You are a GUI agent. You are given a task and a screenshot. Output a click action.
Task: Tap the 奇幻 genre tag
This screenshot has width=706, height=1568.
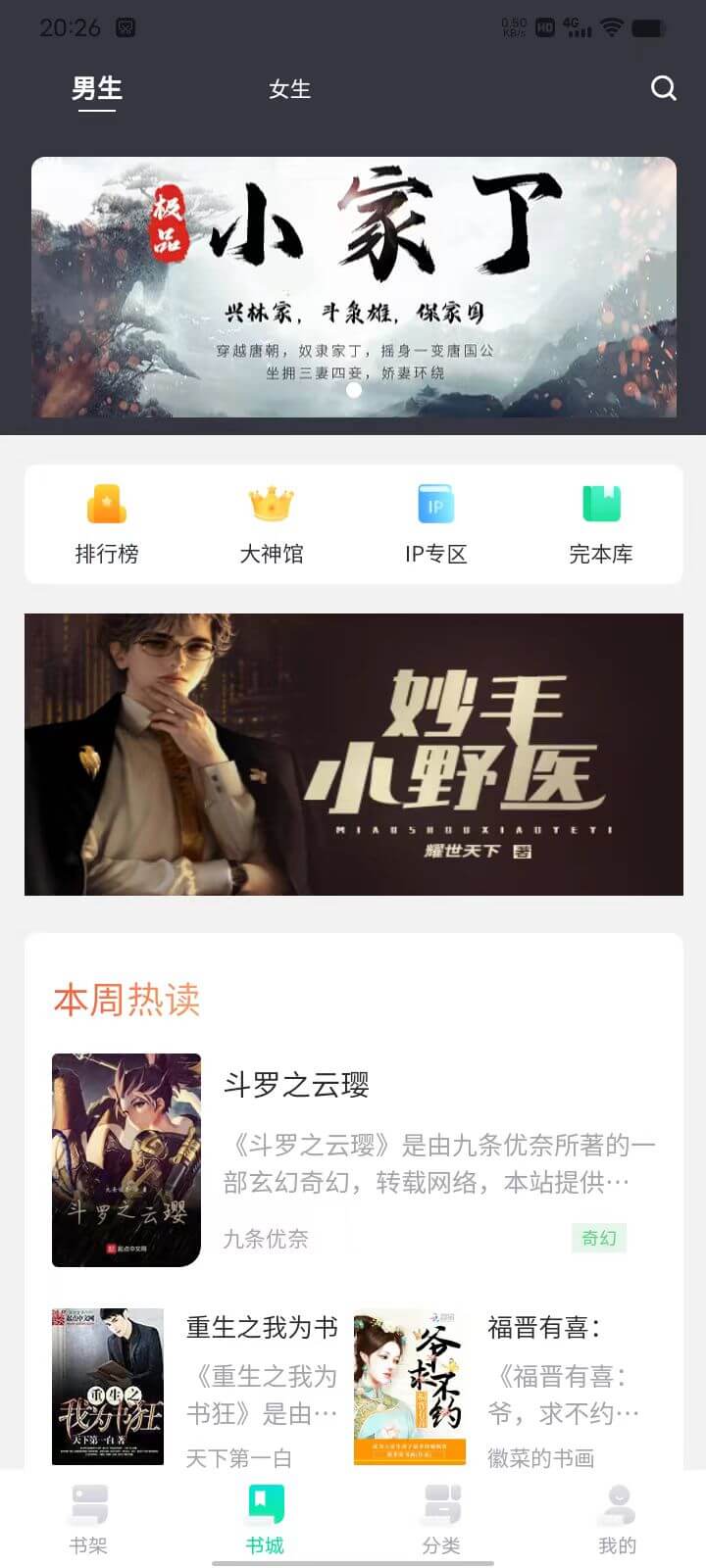[x=599, y=1239]
